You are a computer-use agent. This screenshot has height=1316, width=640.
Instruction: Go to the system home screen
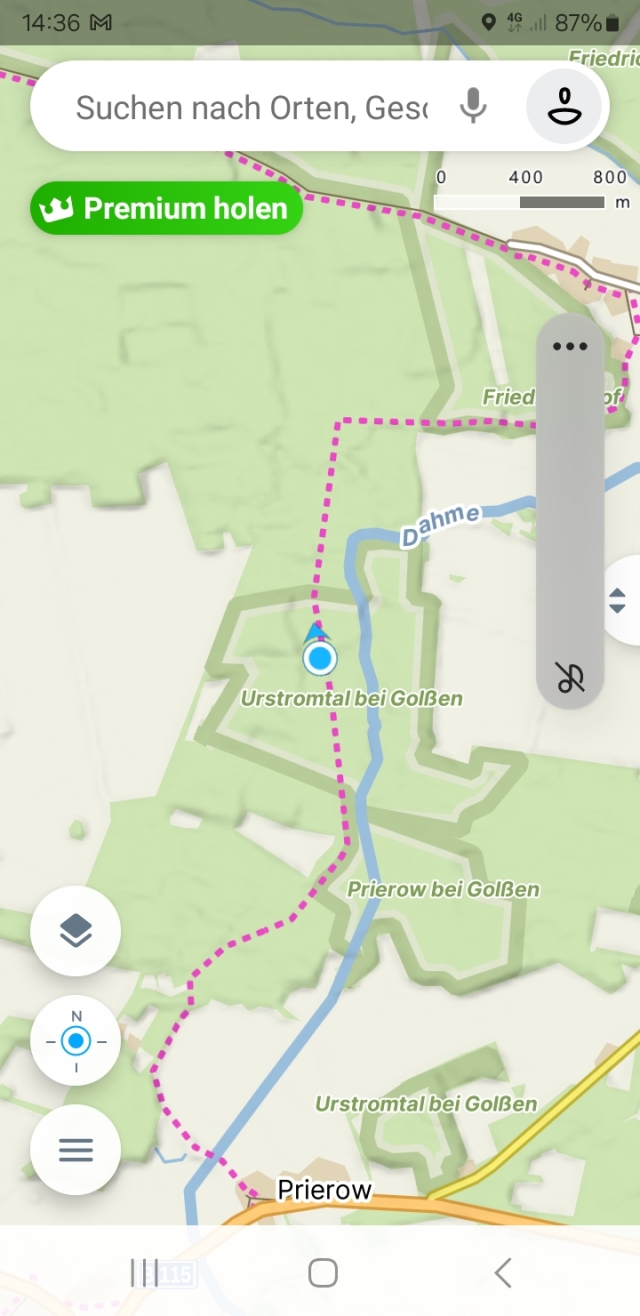pos(322,1272)
